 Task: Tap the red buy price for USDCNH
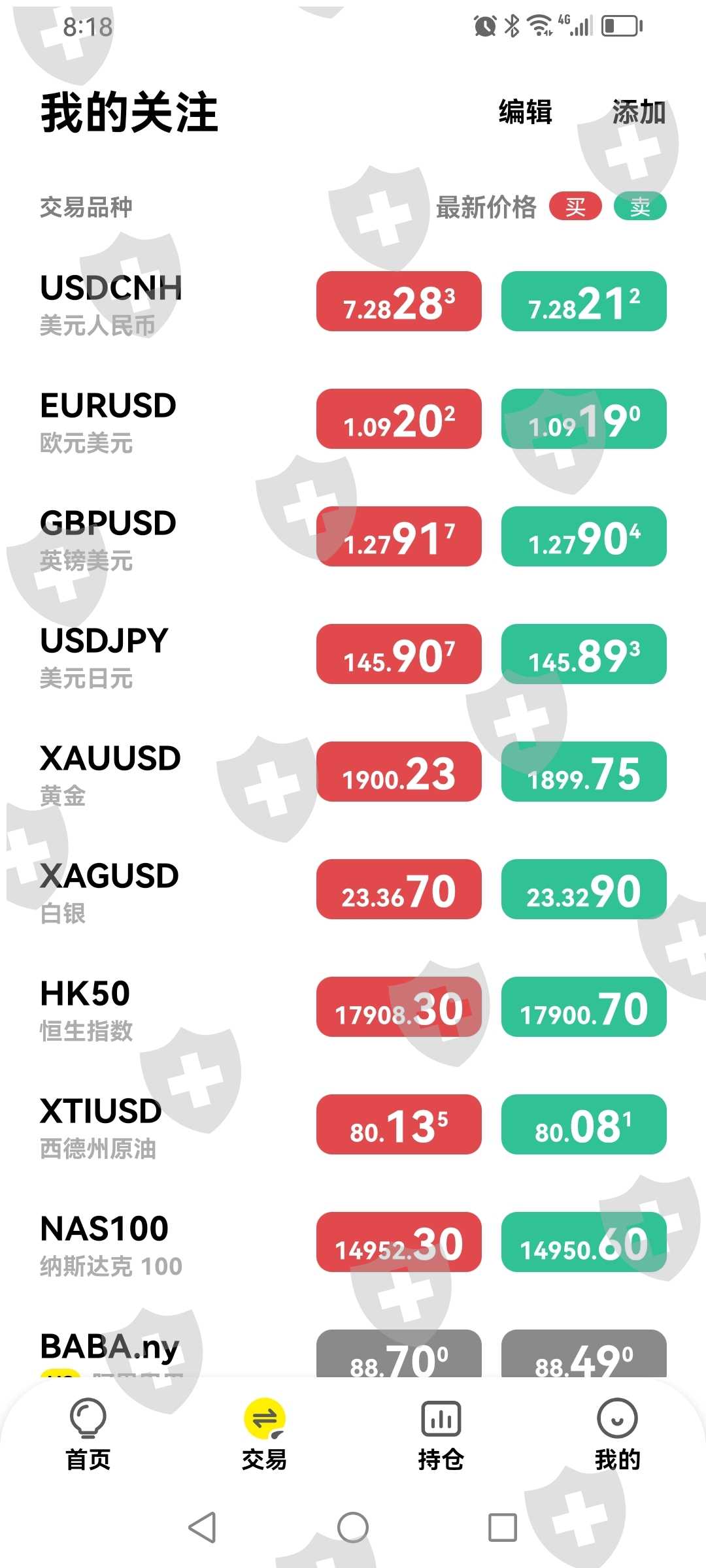point(399,302)
